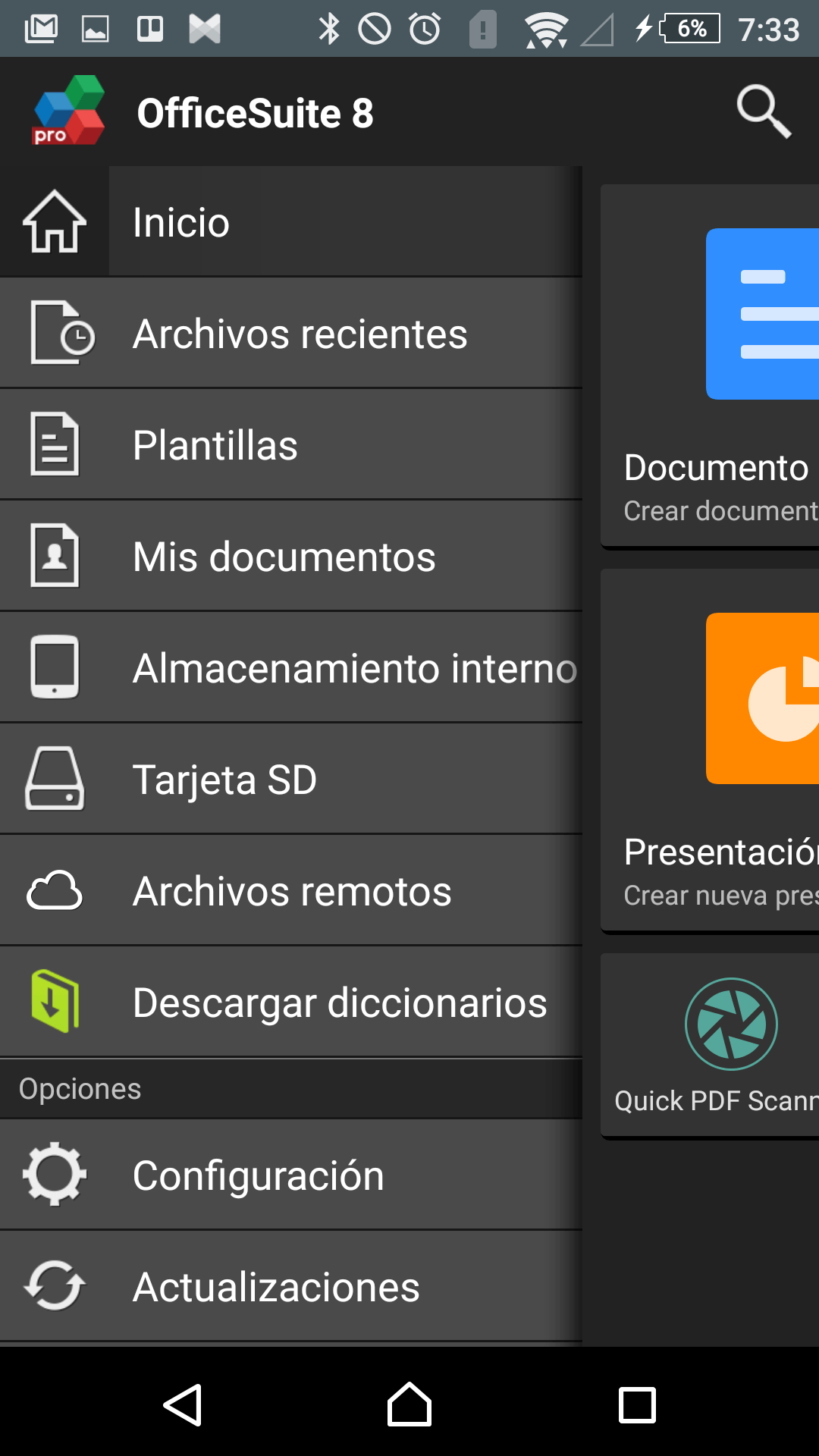
Task: Tap the system home button
Action: point(409,1405)
